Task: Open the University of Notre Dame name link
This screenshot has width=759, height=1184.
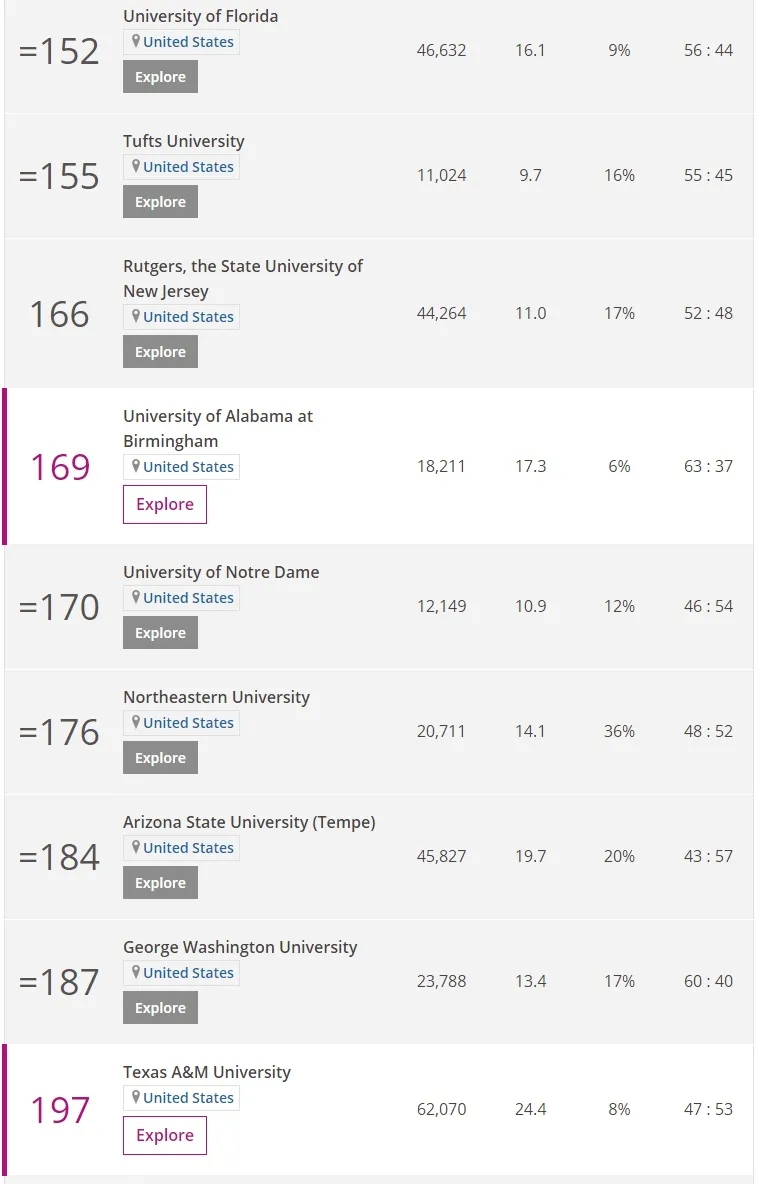Action: click(x=221, y=572)
